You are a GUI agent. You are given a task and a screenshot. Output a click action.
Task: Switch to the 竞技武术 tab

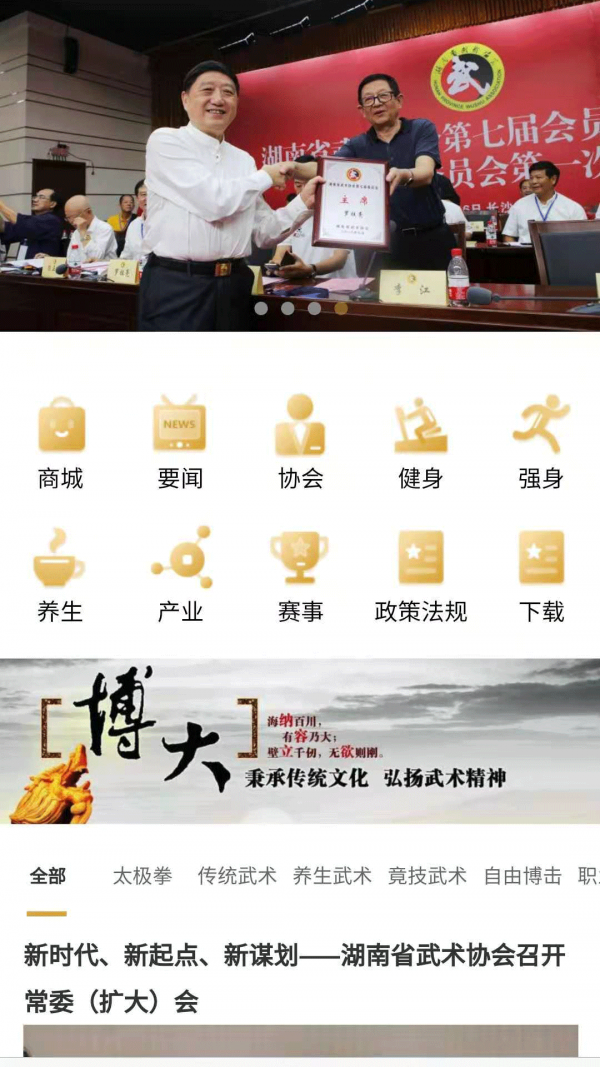[427, 876]
